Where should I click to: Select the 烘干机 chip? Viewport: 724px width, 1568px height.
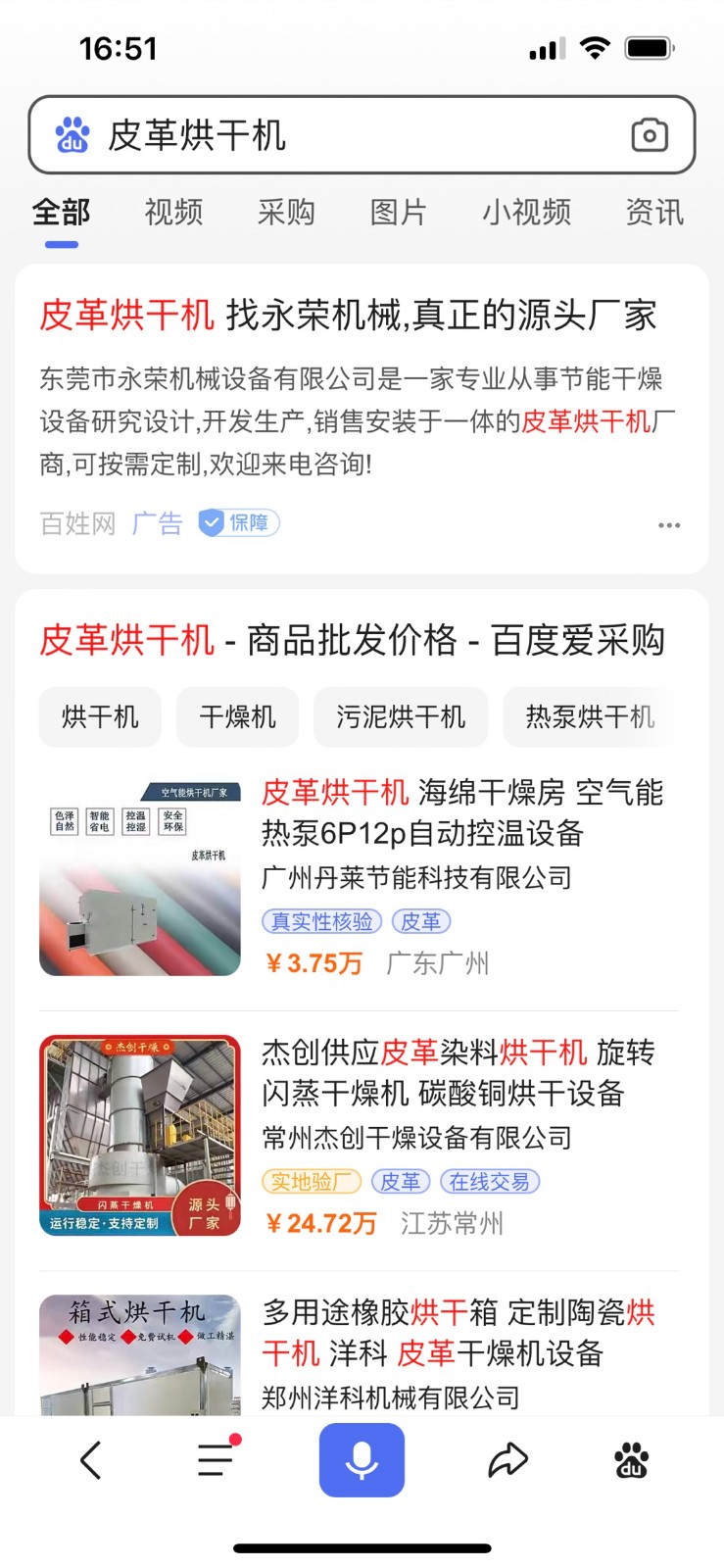pyautogui.click(x=100, y=717)
